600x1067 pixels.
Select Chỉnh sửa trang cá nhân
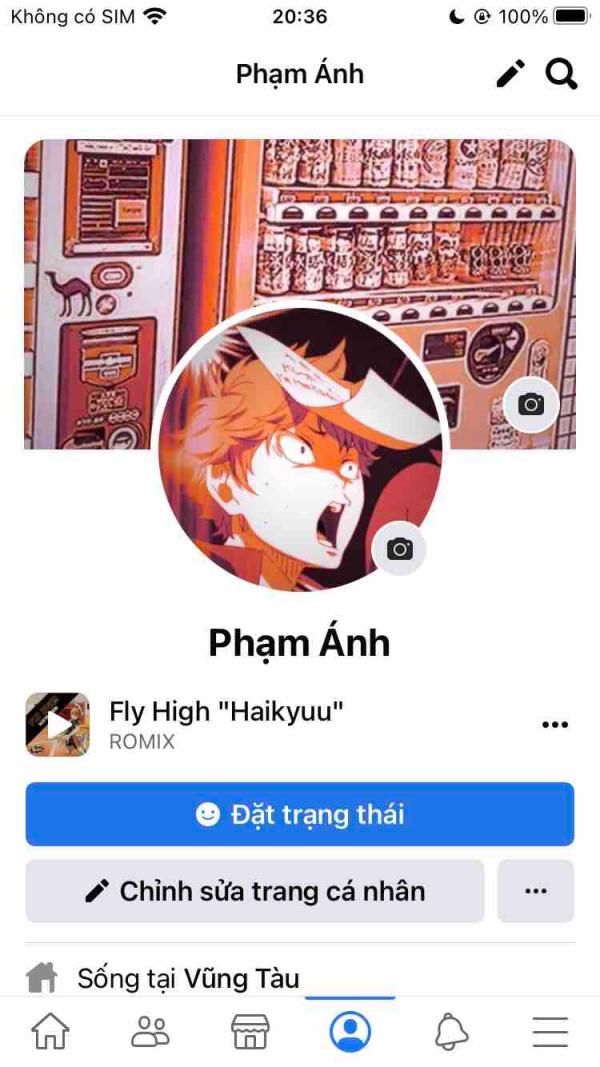[255, 891]
